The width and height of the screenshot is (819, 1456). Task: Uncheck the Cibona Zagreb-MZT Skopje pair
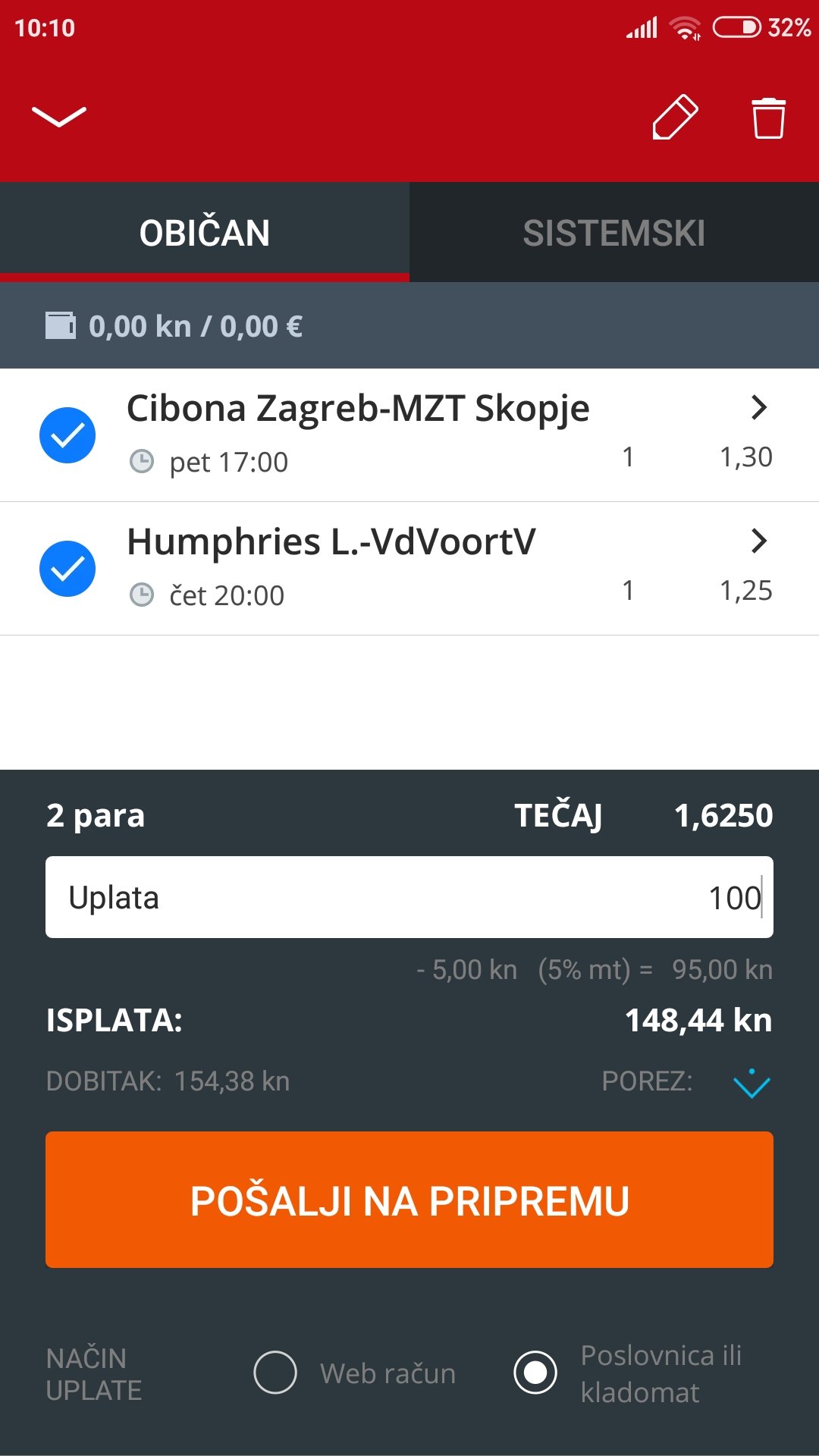[67, 435]
